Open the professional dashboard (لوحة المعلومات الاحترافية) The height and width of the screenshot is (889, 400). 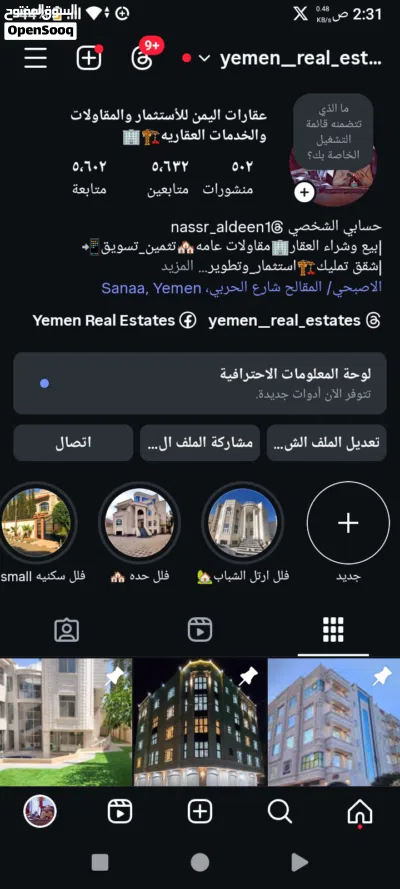[x=200, y=383]
